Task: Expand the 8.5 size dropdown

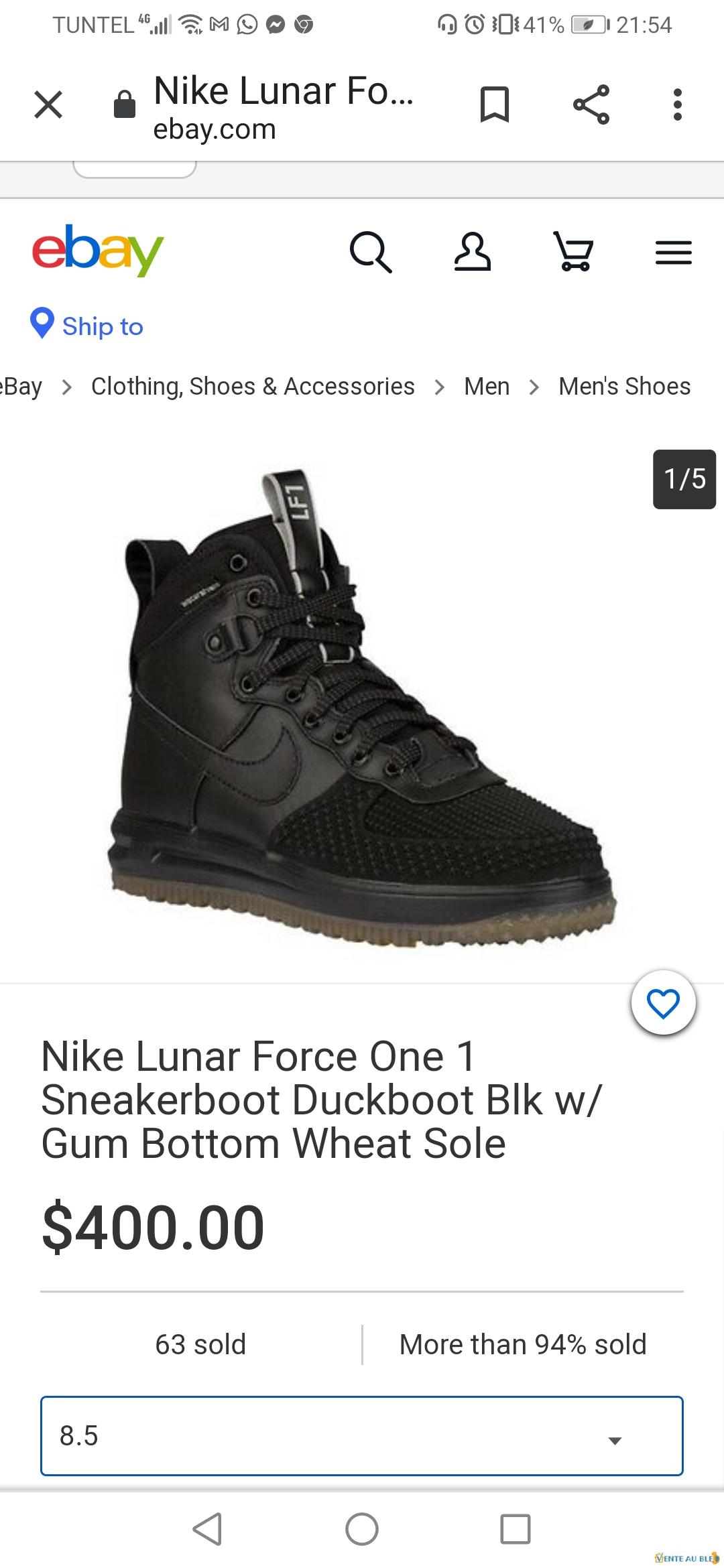Action: (362, 1436)
